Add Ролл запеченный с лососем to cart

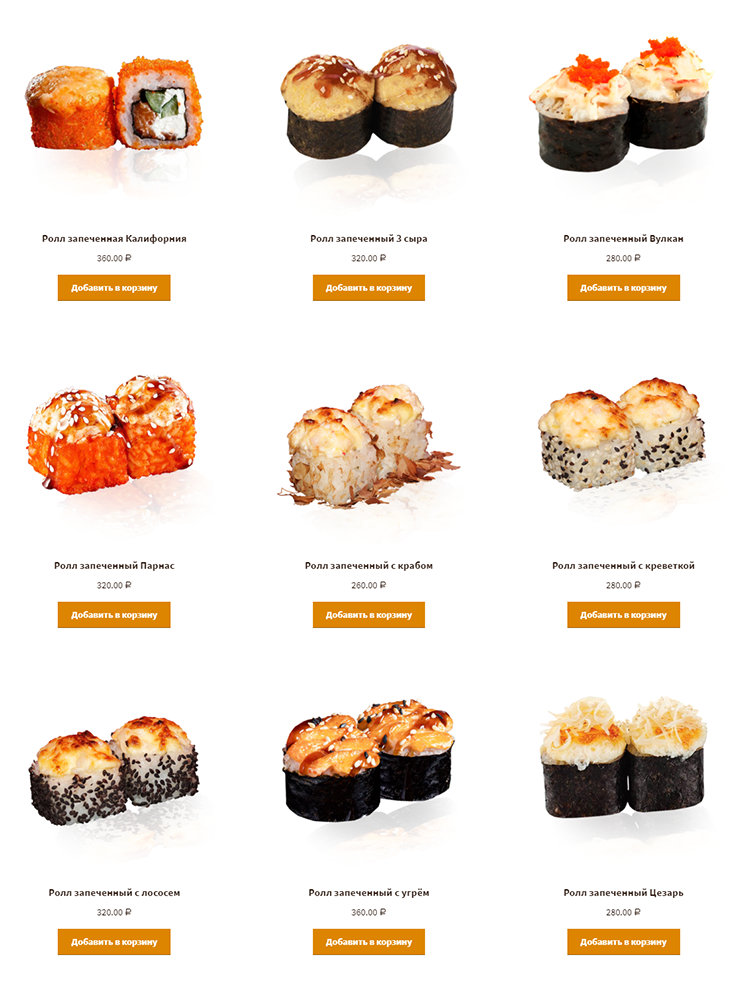coord(114,942)
